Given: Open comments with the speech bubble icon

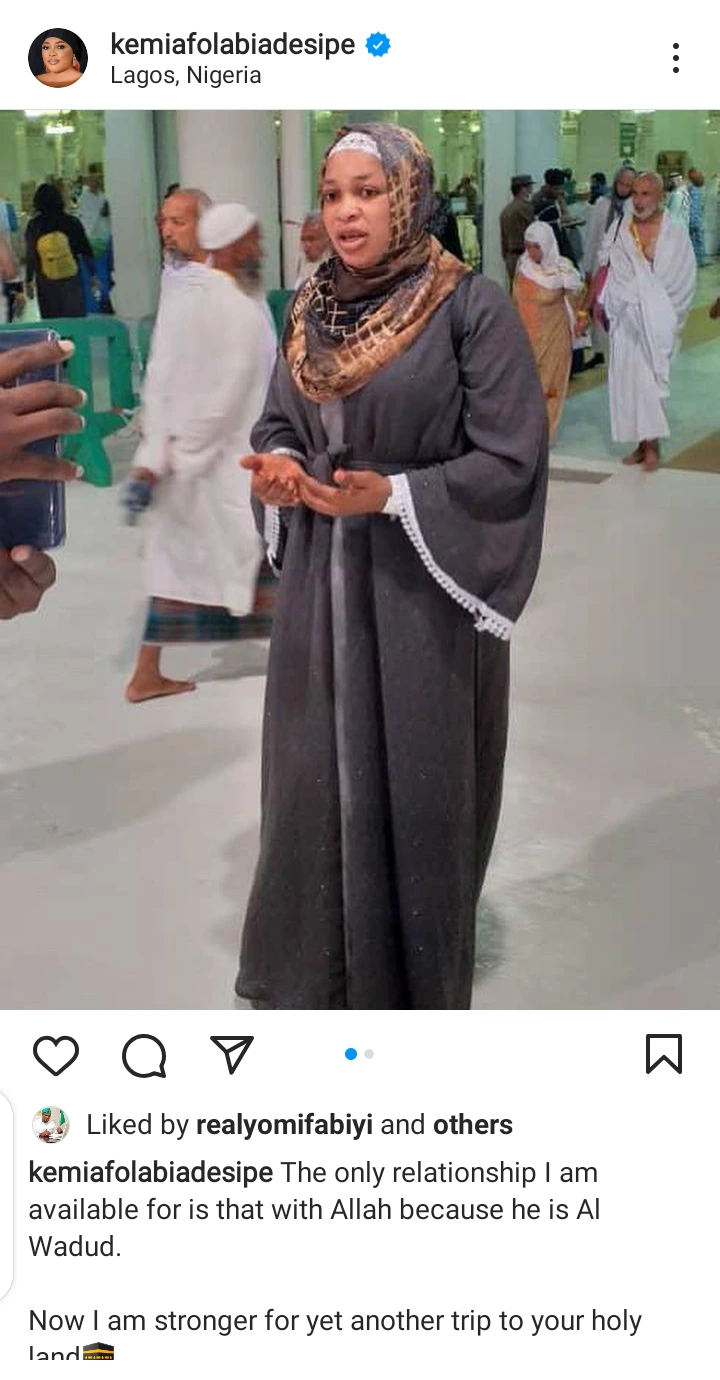Looking at the screenshot, I should click(144, 1055).
